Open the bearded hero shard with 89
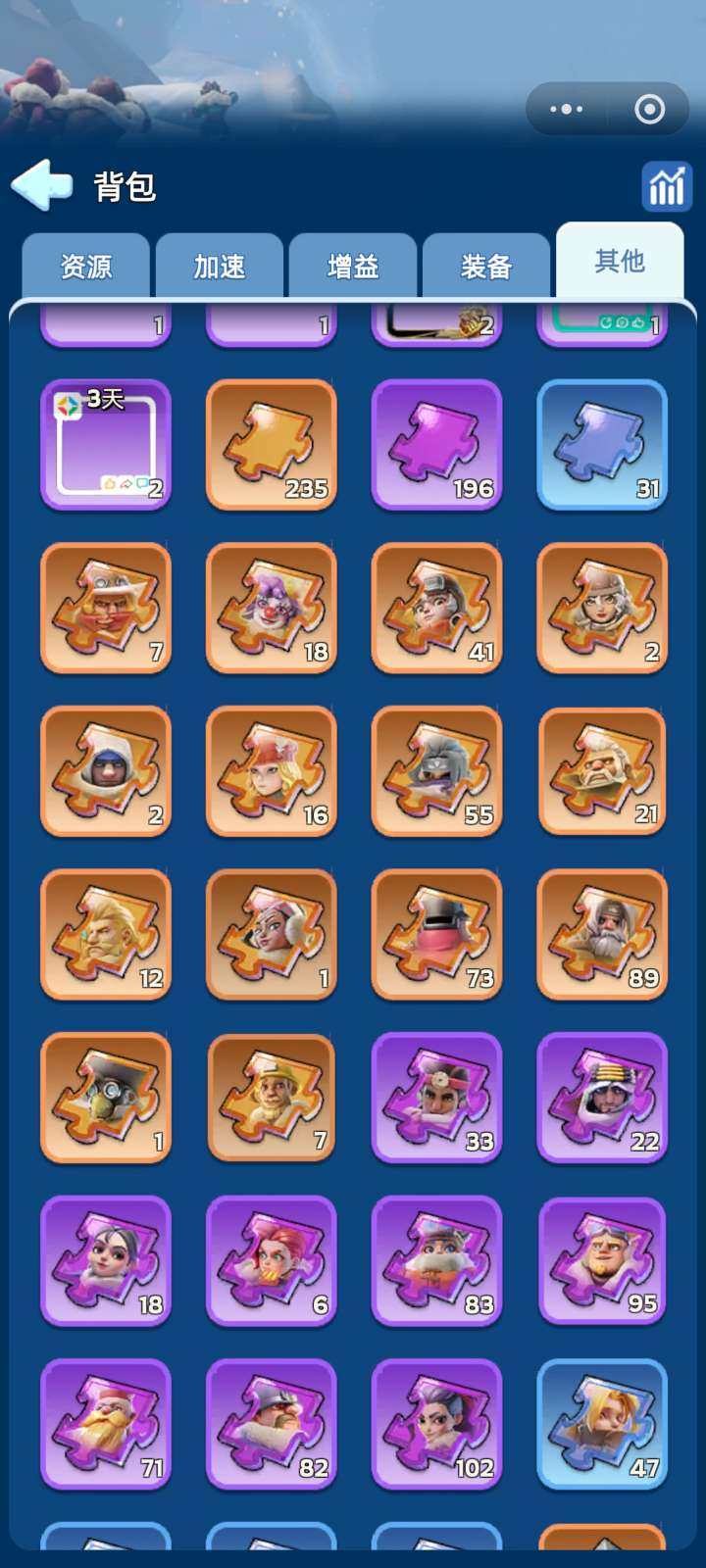The height and width of the screenshot is (1568, 706). (x=602, y=934)
